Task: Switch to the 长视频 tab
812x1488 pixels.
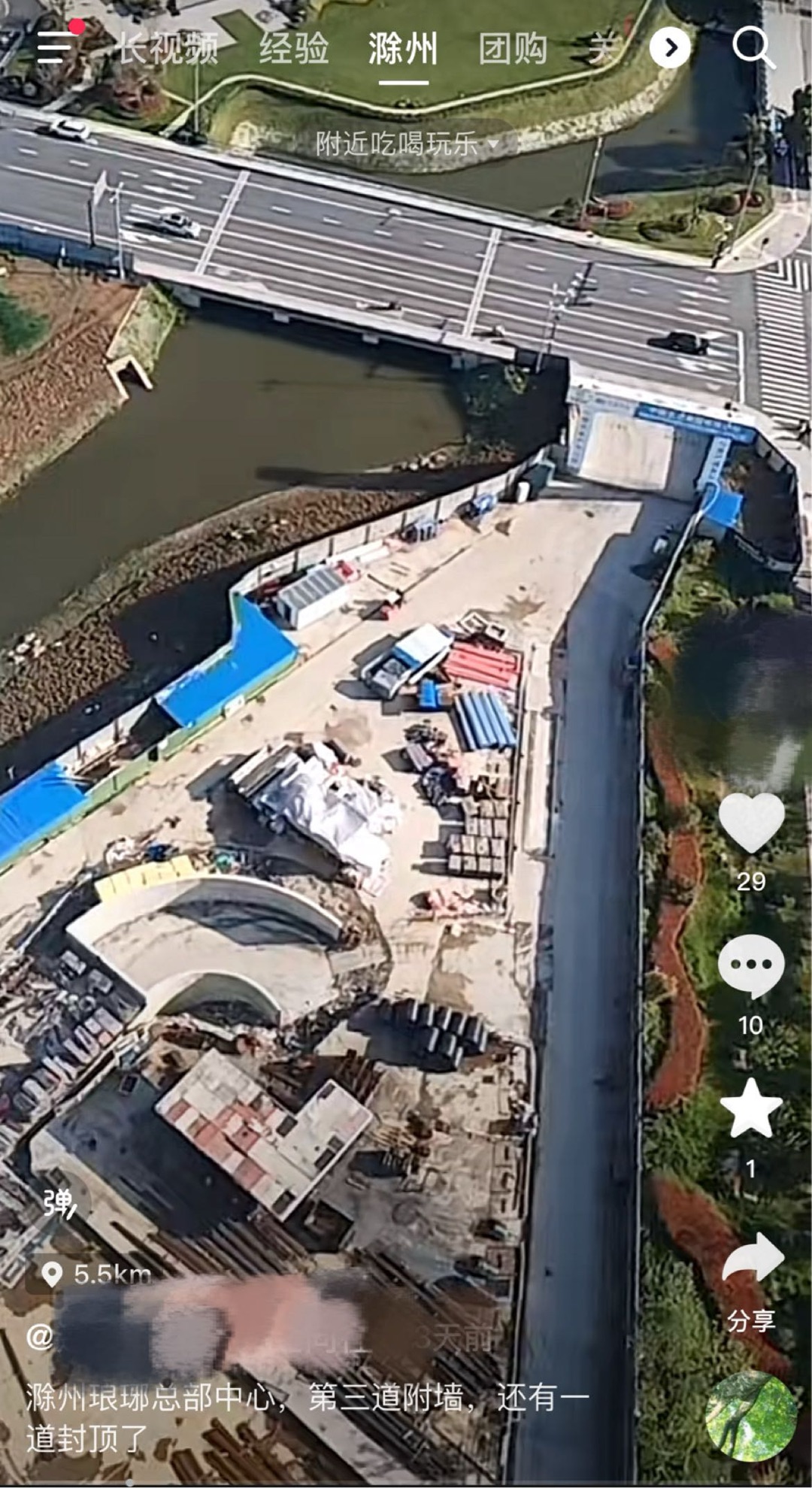Action: coord(168,50)
